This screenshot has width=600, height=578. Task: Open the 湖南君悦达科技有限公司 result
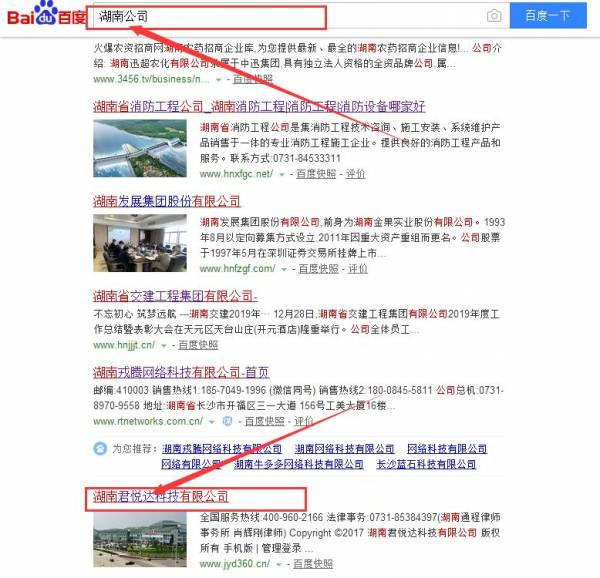(x=161, y=496)
